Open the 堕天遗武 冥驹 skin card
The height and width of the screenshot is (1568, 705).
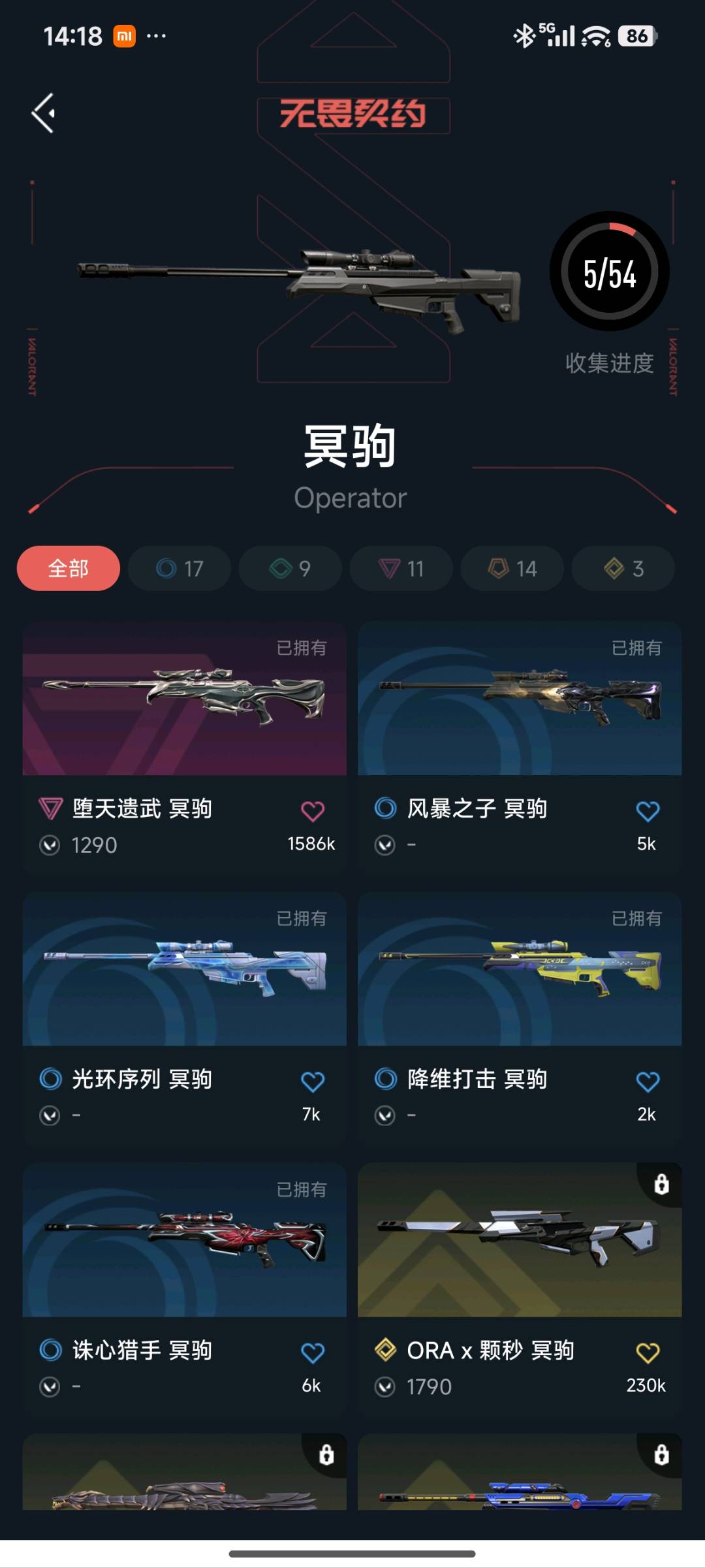[185, 748]
